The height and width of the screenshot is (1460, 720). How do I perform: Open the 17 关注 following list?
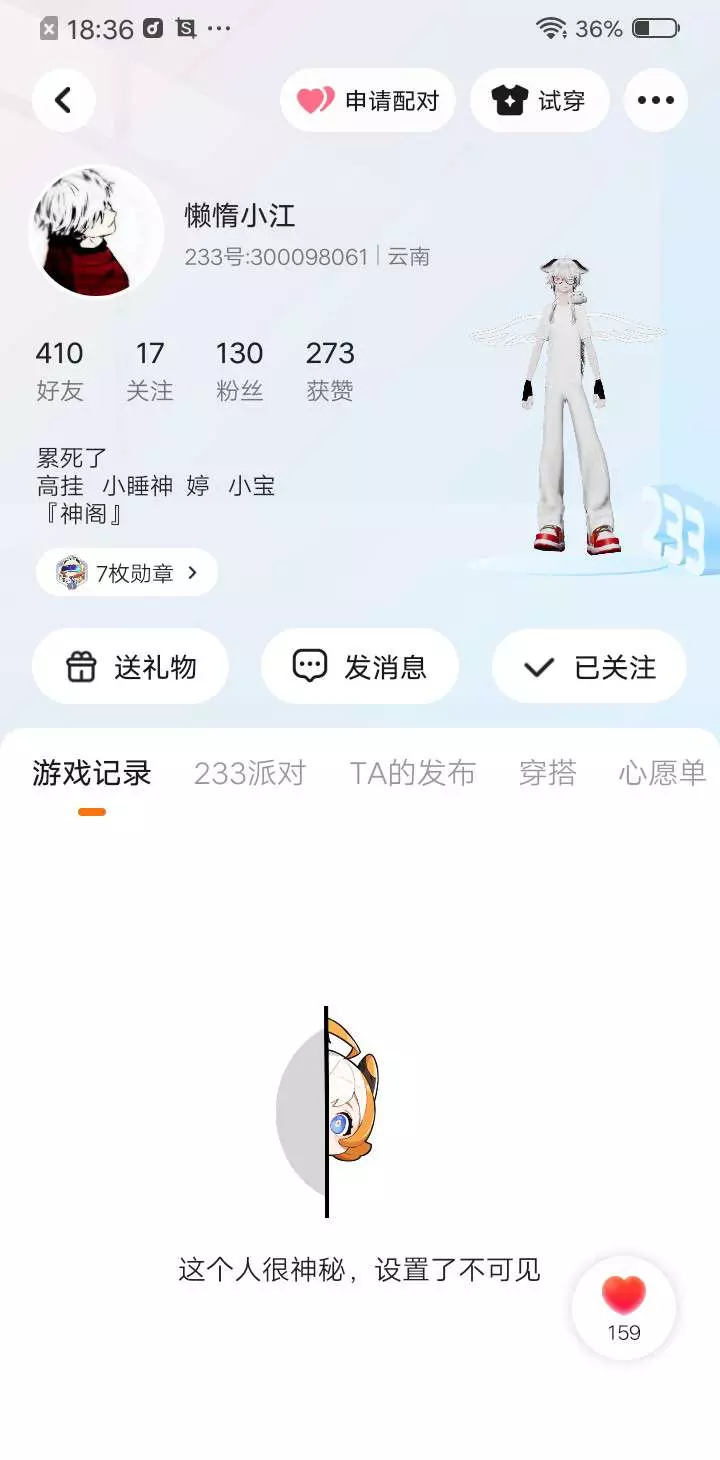click(150, 370)
